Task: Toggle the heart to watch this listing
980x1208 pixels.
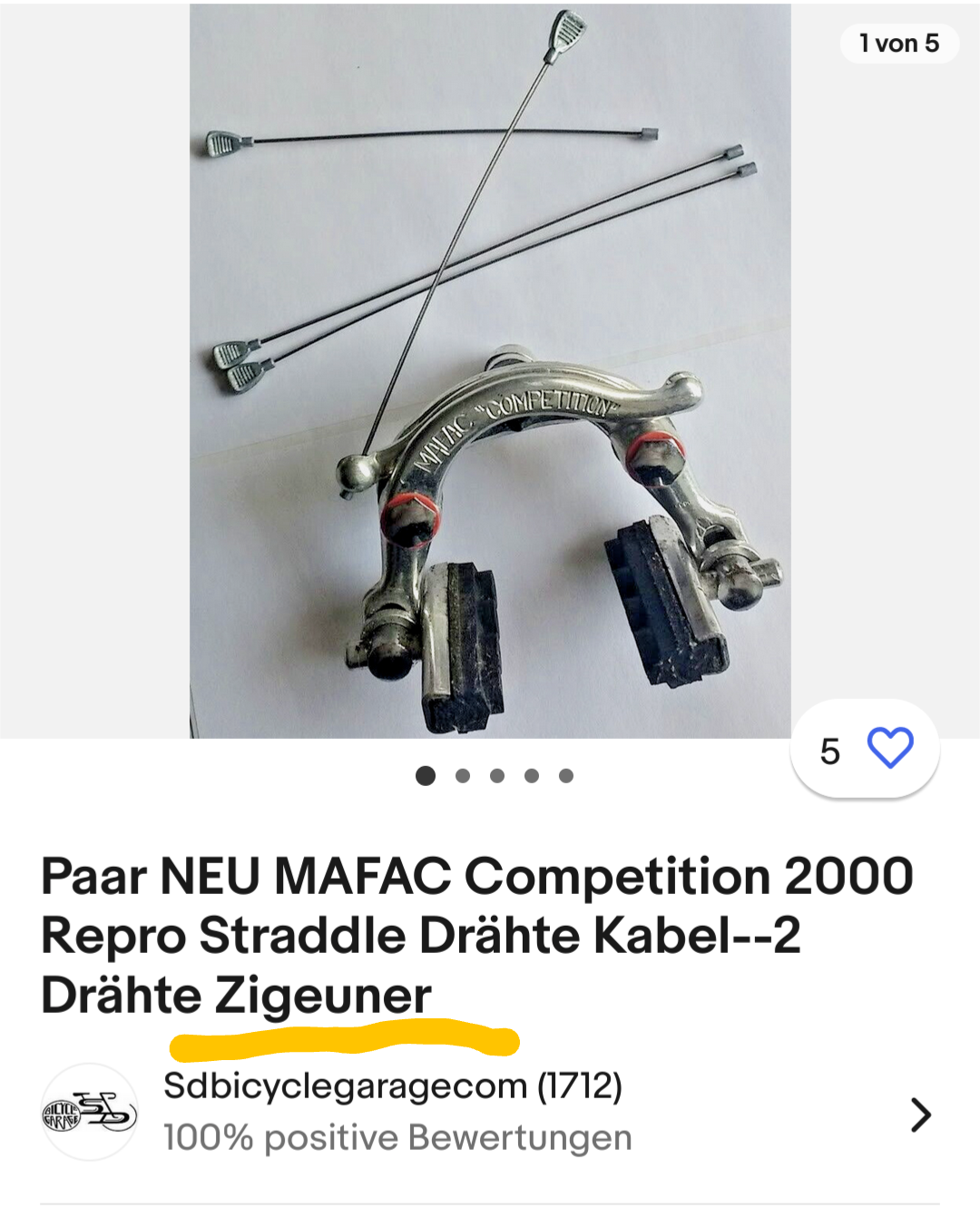Action: coord(892,747)
